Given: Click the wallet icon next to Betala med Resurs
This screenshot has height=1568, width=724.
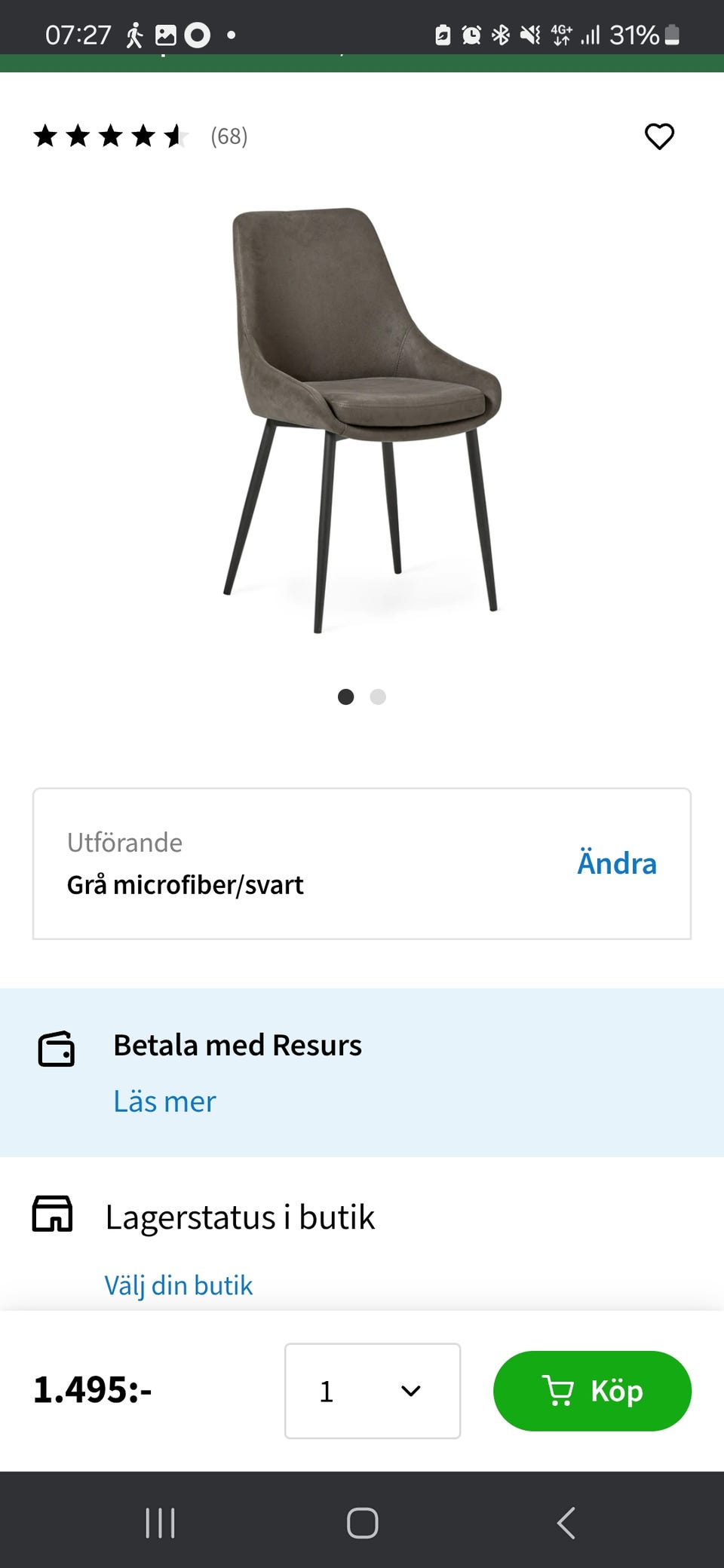Looking at the screenshot, I should (57, 1048).
